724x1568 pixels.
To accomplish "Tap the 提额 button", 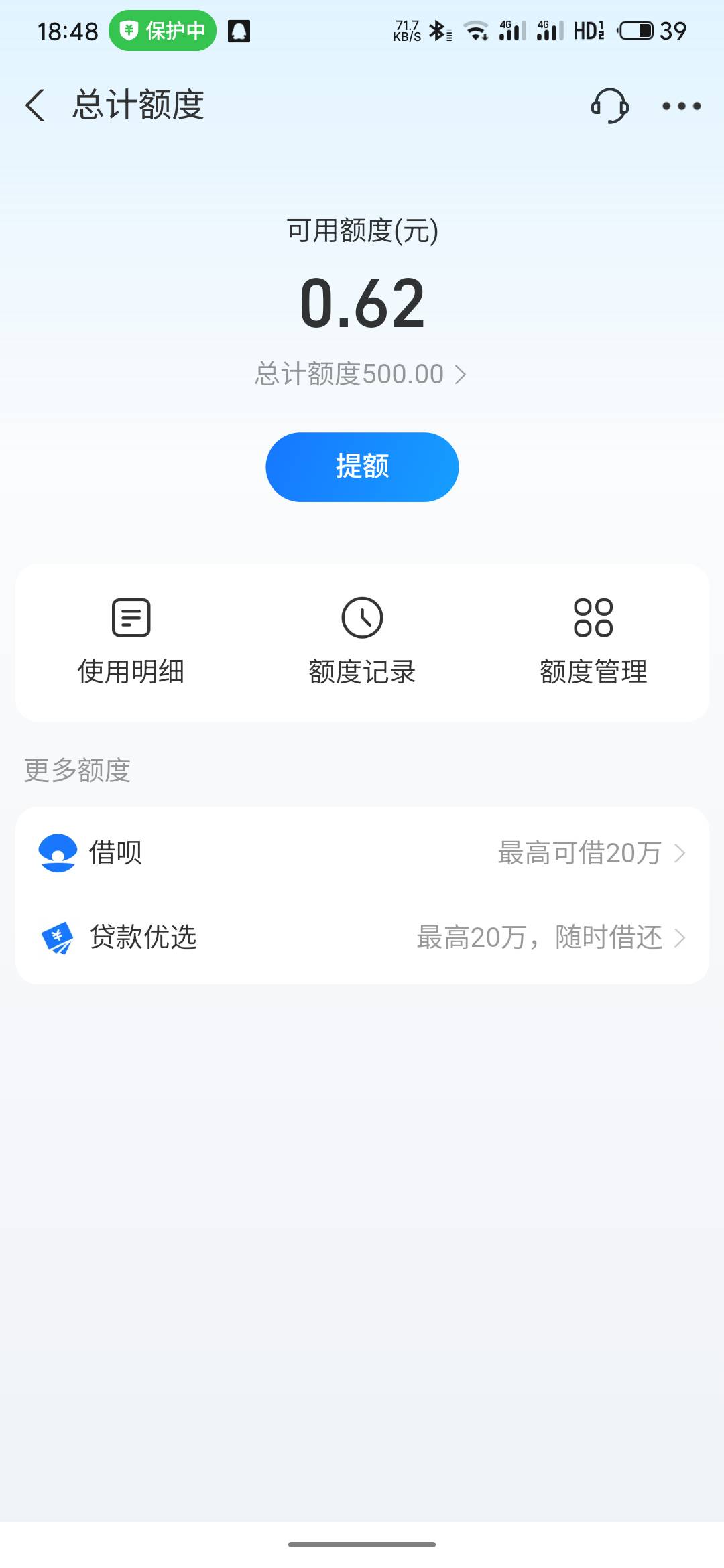I will (362, 467).
